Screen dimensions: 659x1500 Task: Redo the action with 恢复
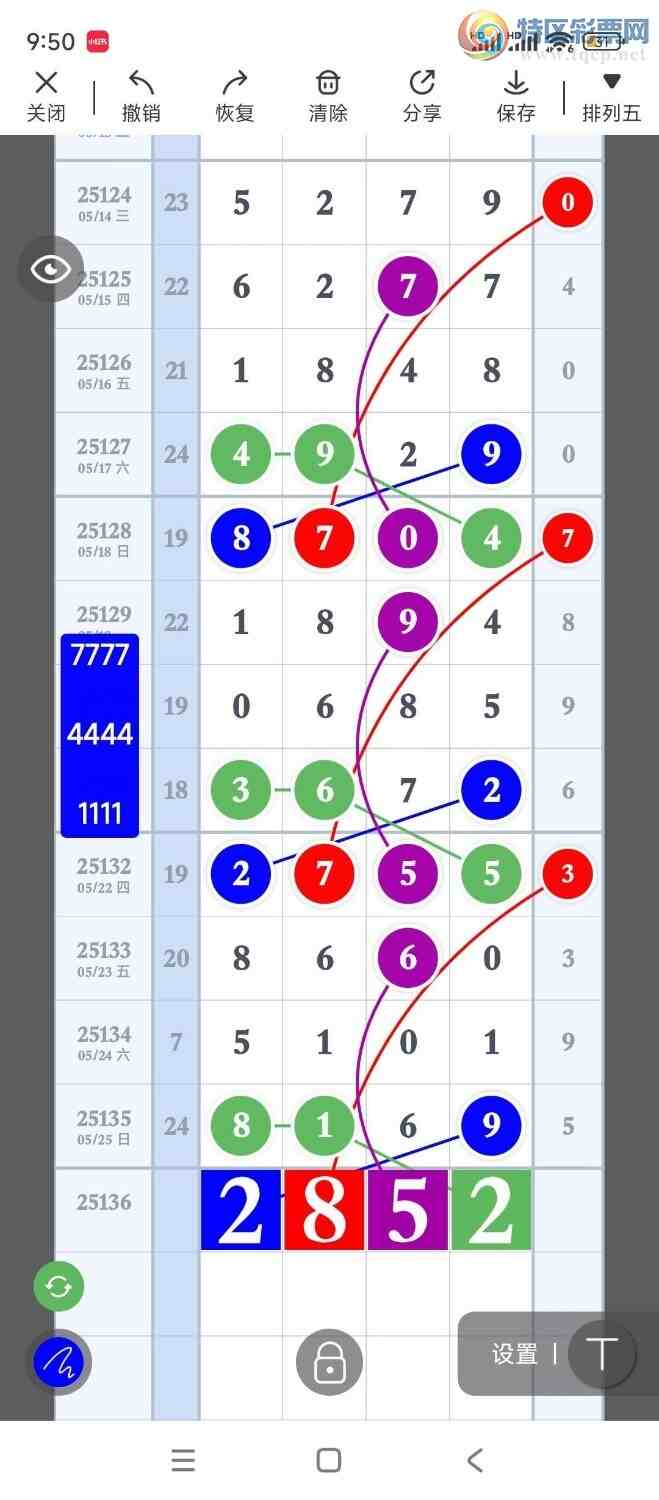coord(235,96)
